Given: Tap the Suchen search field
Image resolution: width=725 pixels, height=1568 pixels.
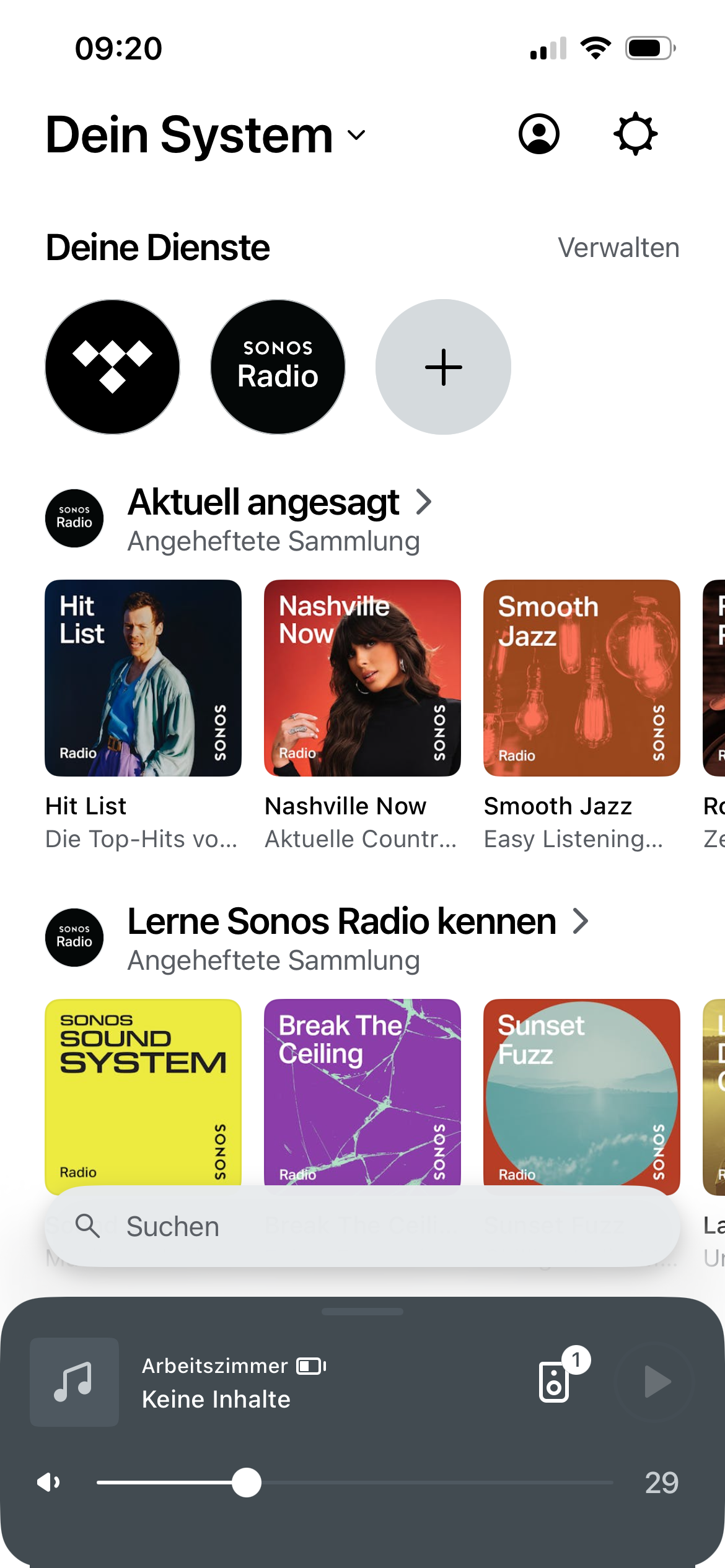Looking at the screenshot, I should pos(362,1227).
